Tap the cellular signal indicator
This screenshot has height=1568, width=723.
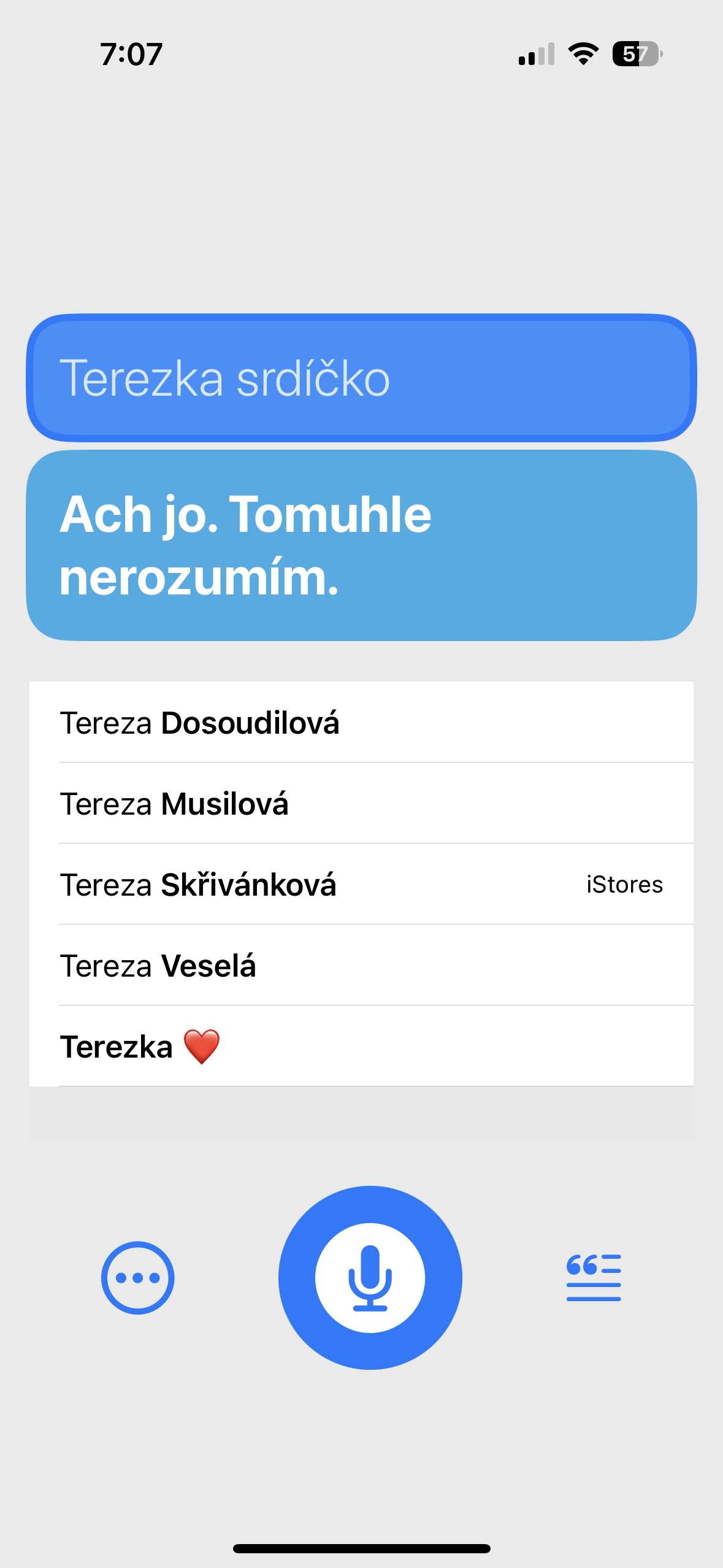[535, 54]
